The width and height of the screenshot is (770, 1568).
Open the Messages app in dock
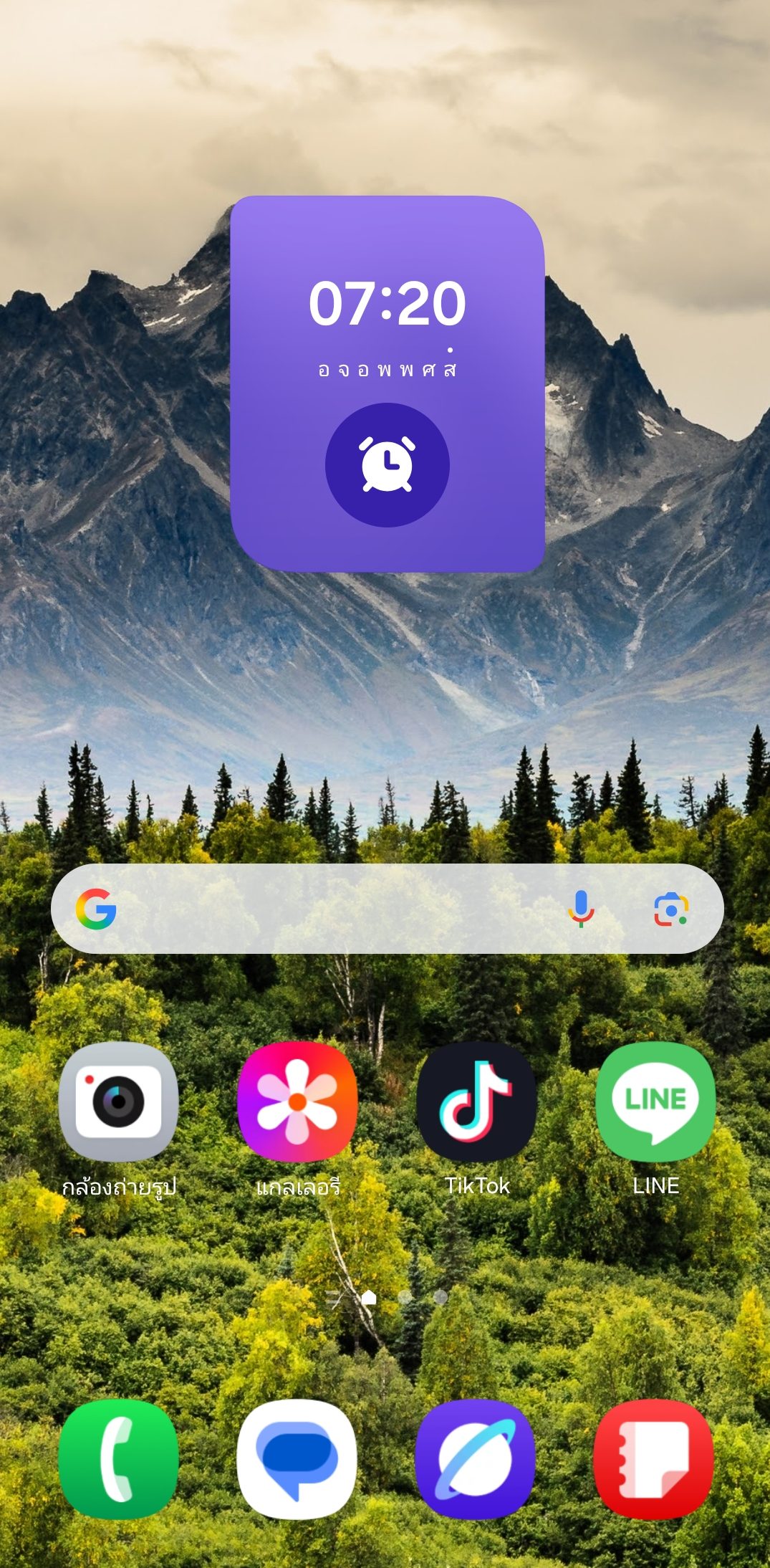click(297, 1459)
